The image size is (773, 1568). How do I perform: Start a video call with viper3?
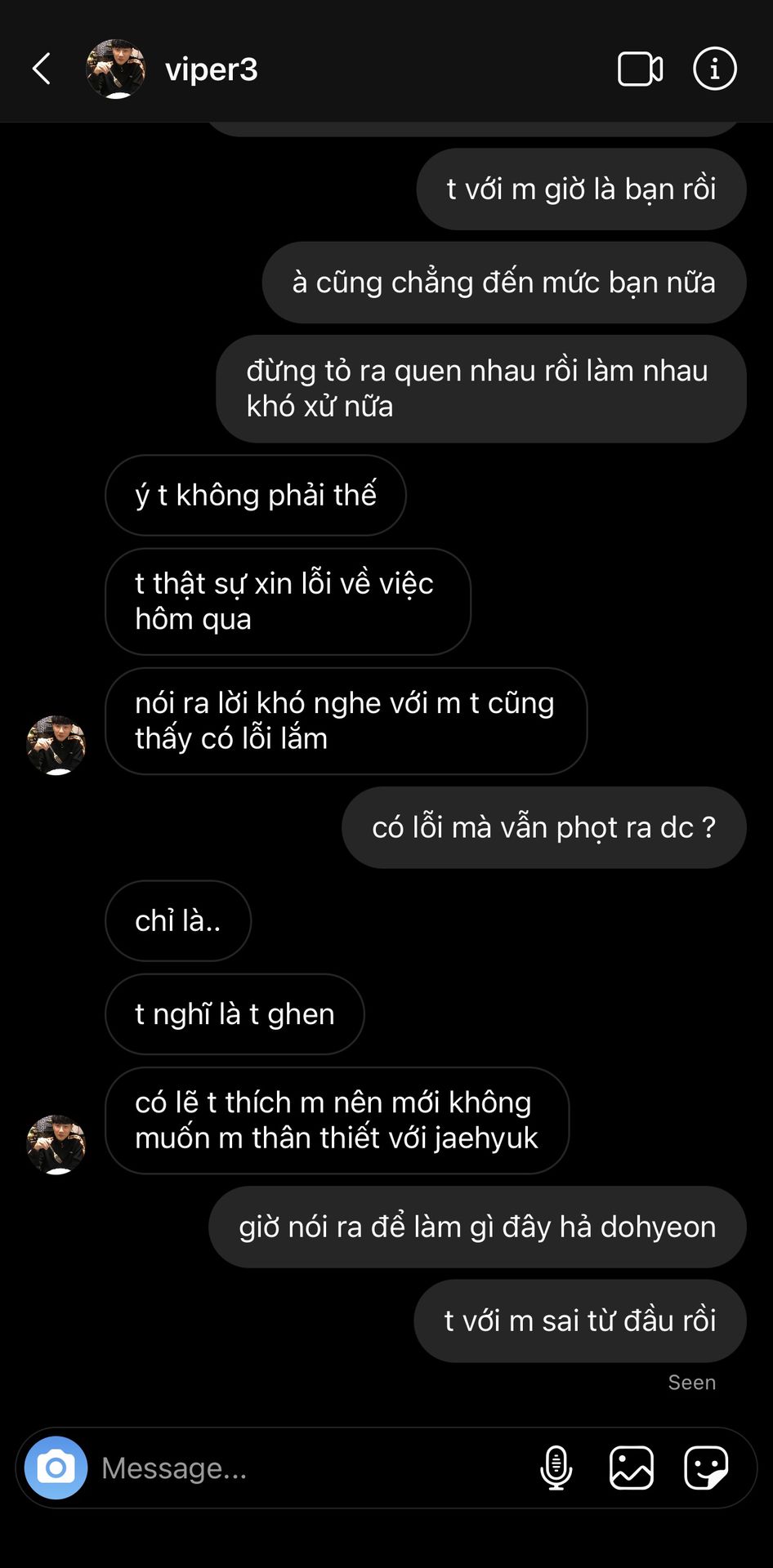coord(640,69)
